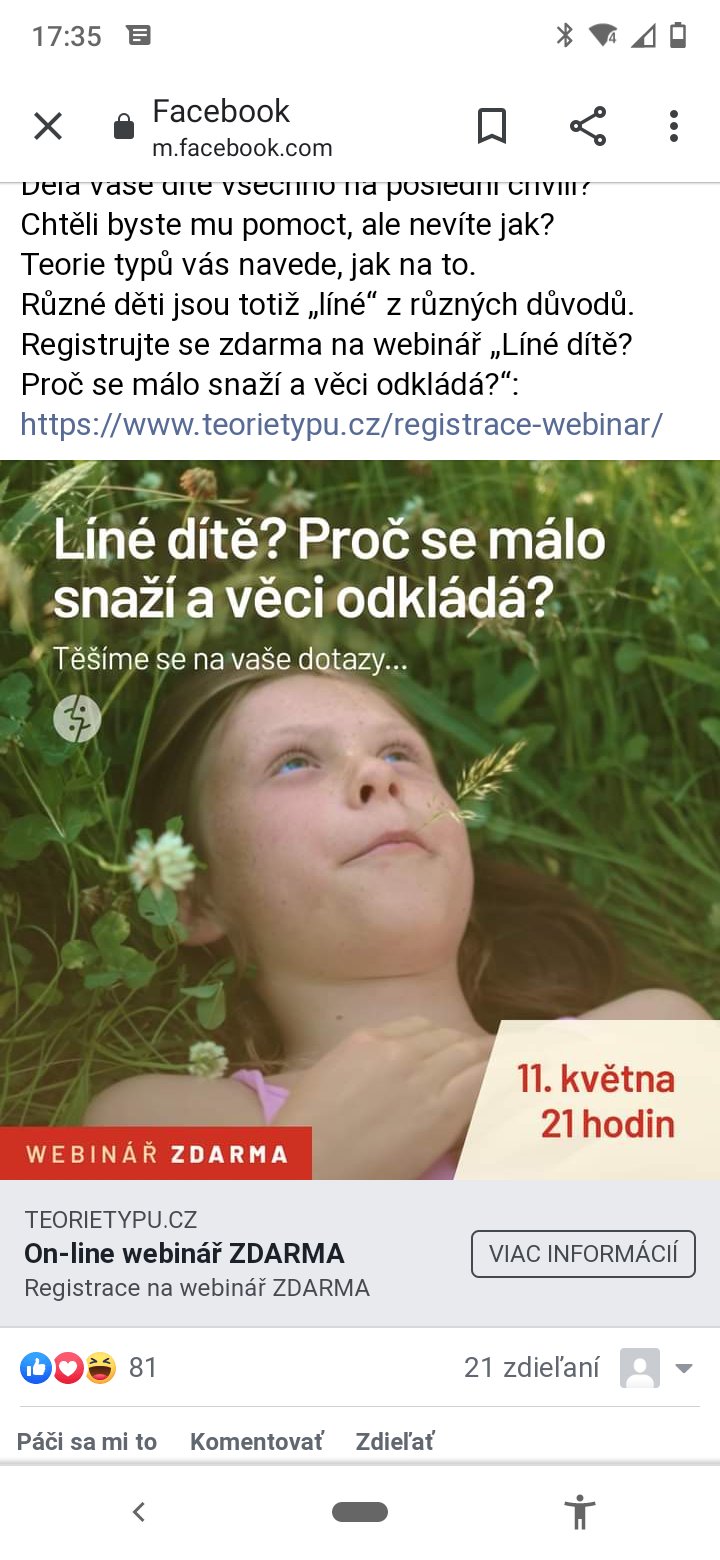Go back with the system back arrow
The width and height of the screenshot is (720, 1560).
coord(139,1512)
